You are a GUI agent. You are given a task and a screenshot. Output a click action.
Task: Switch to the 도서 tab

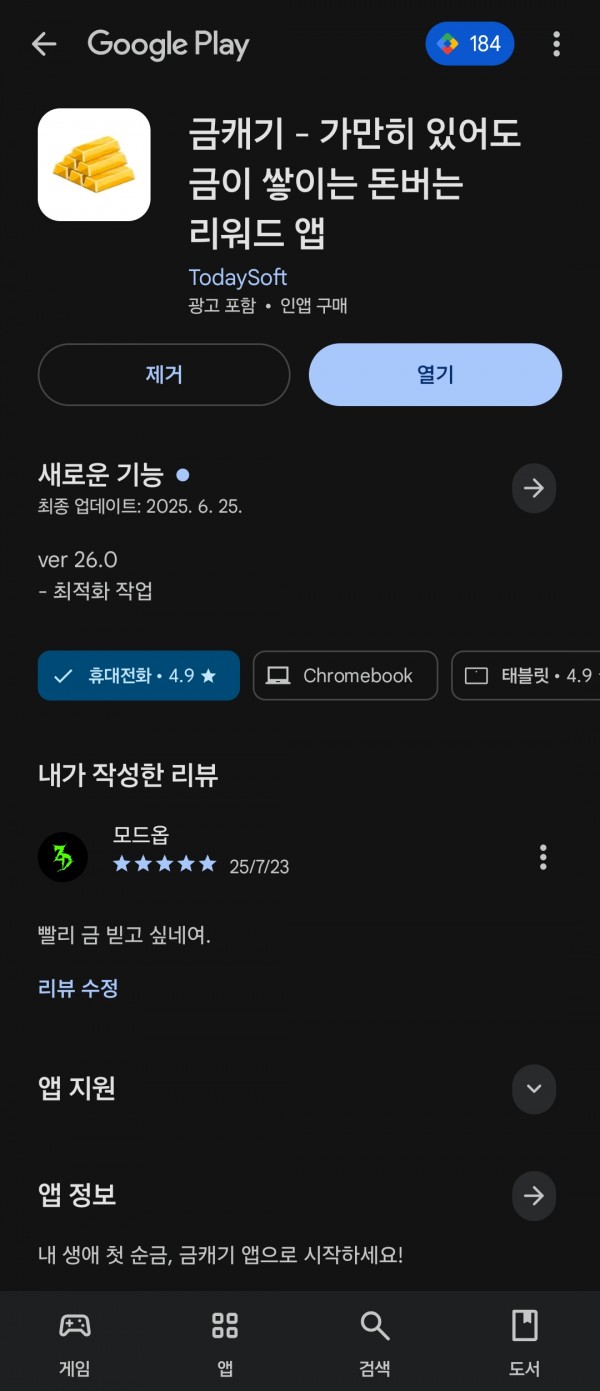point(524,1342)
